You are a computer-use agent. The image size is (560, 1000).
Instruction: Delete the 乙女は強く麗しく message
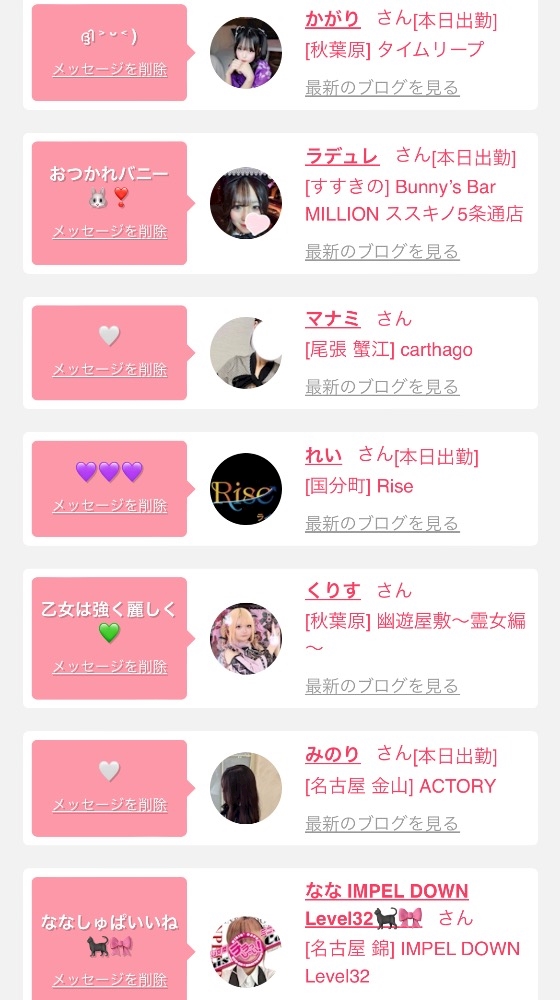pos(110,667)
